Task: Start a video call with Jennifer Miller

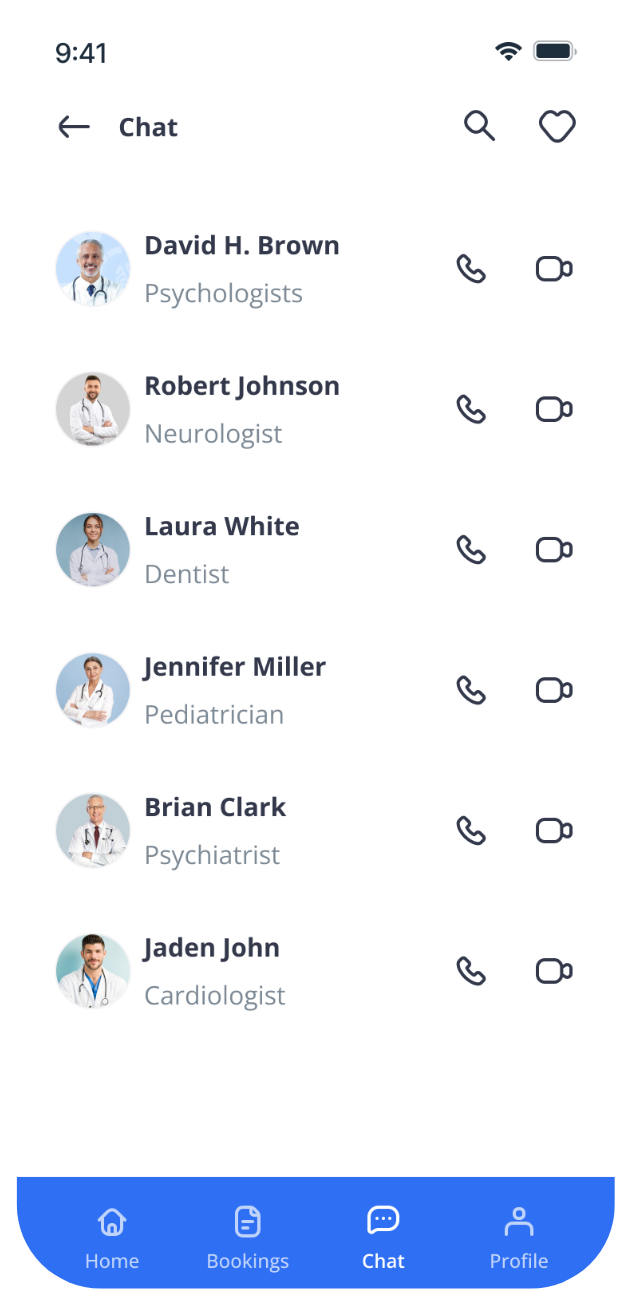Action: [553, 690]
